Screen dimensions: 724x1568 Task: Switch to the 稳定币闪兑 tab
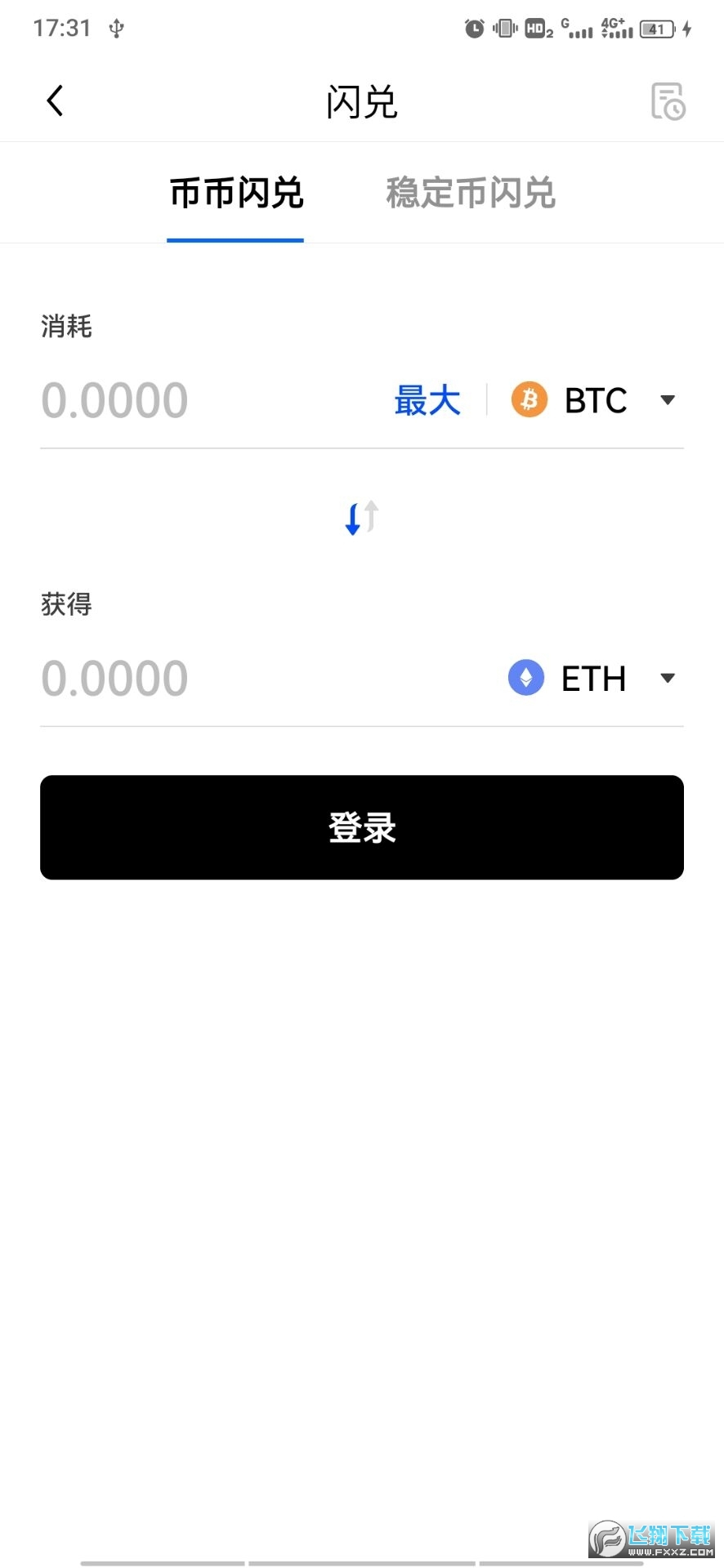(x=470, y=193)
